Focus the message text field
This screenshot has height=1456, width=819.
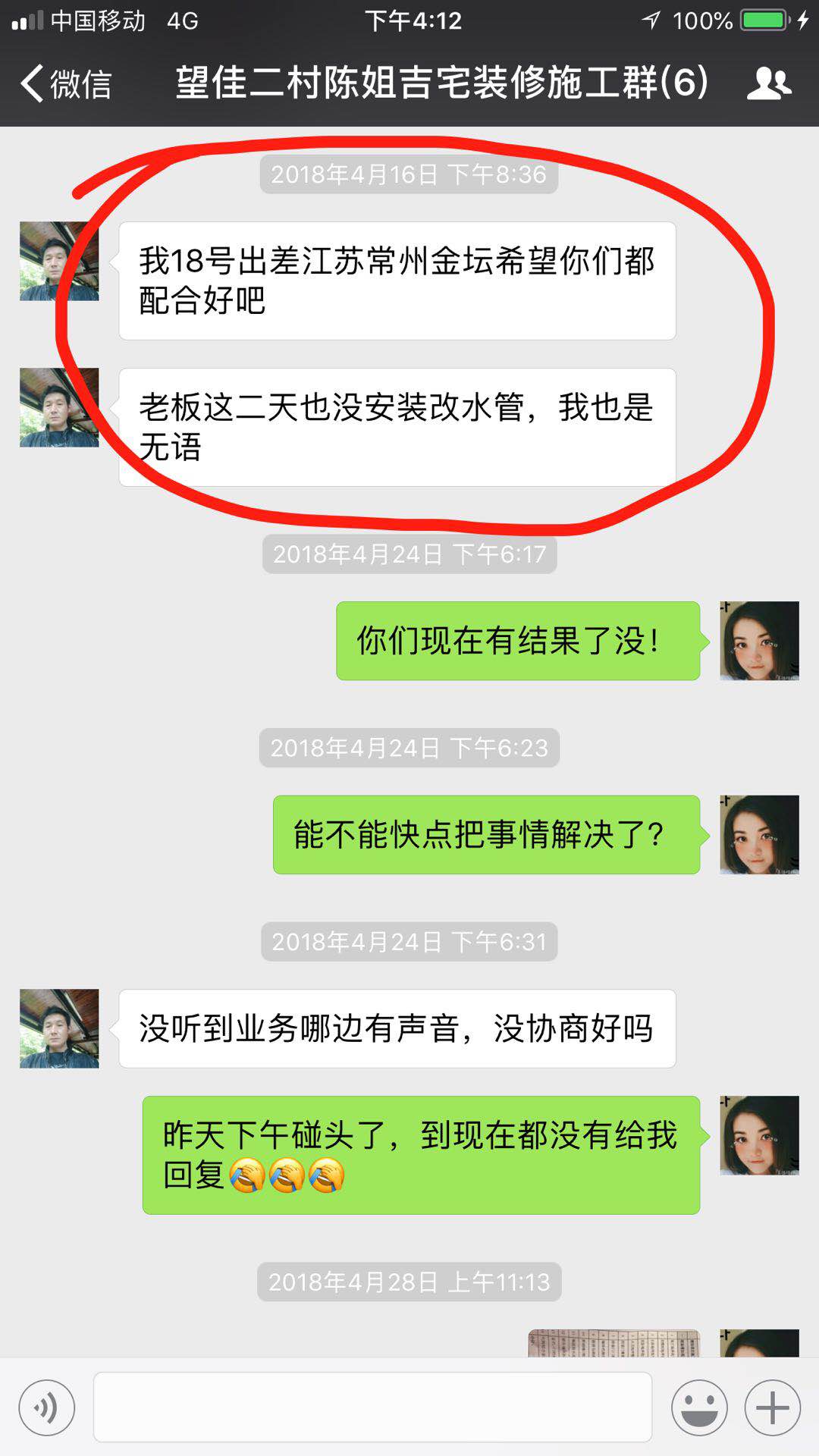372,1407
